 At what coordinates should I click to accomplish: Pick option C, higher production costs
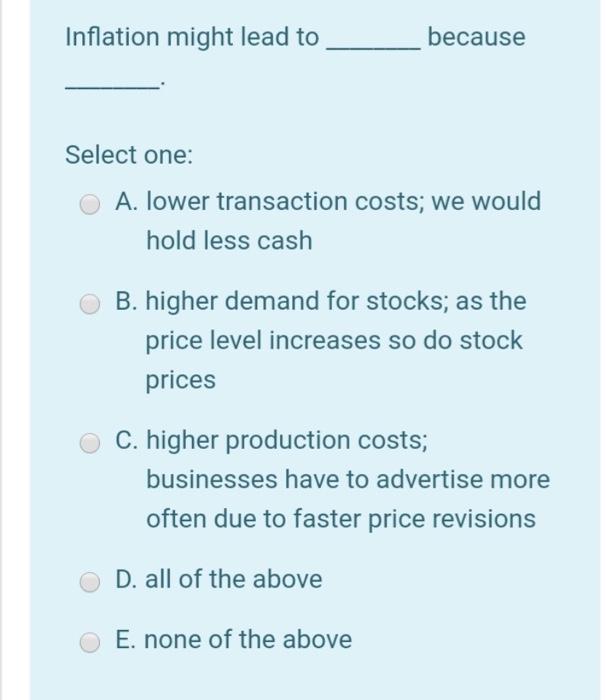point(92,442)
